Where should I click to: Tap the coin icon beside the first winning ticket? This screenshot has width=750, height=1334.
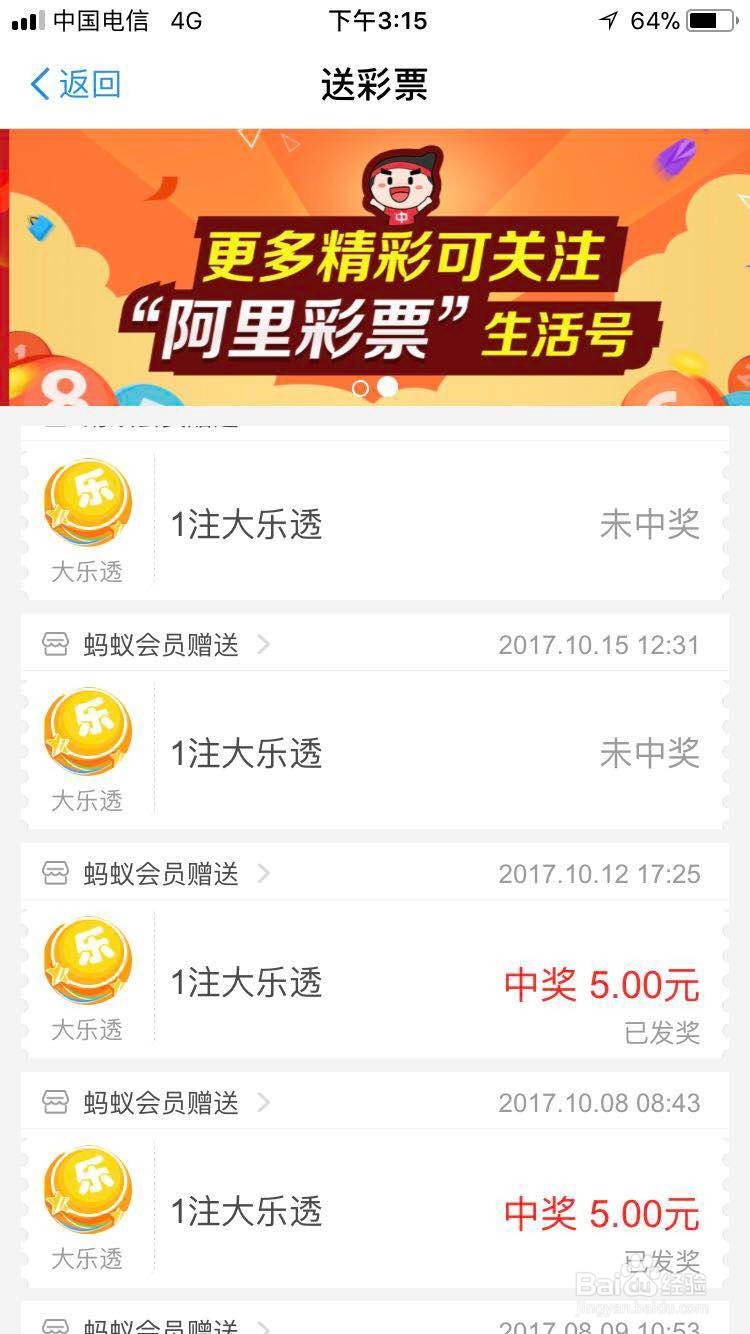(x=87, y=960)
